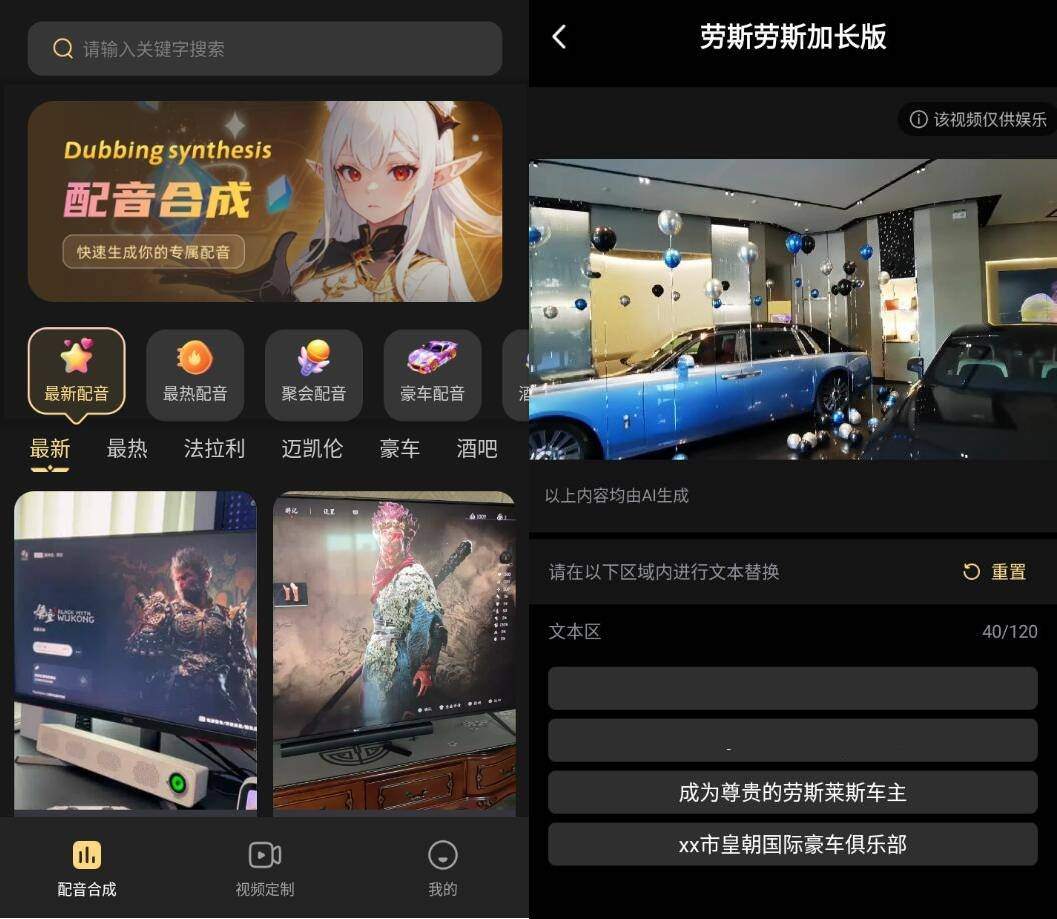
Task: Open the 配音合成 Dubbing synthesis banner
Action: coord(265,201)
